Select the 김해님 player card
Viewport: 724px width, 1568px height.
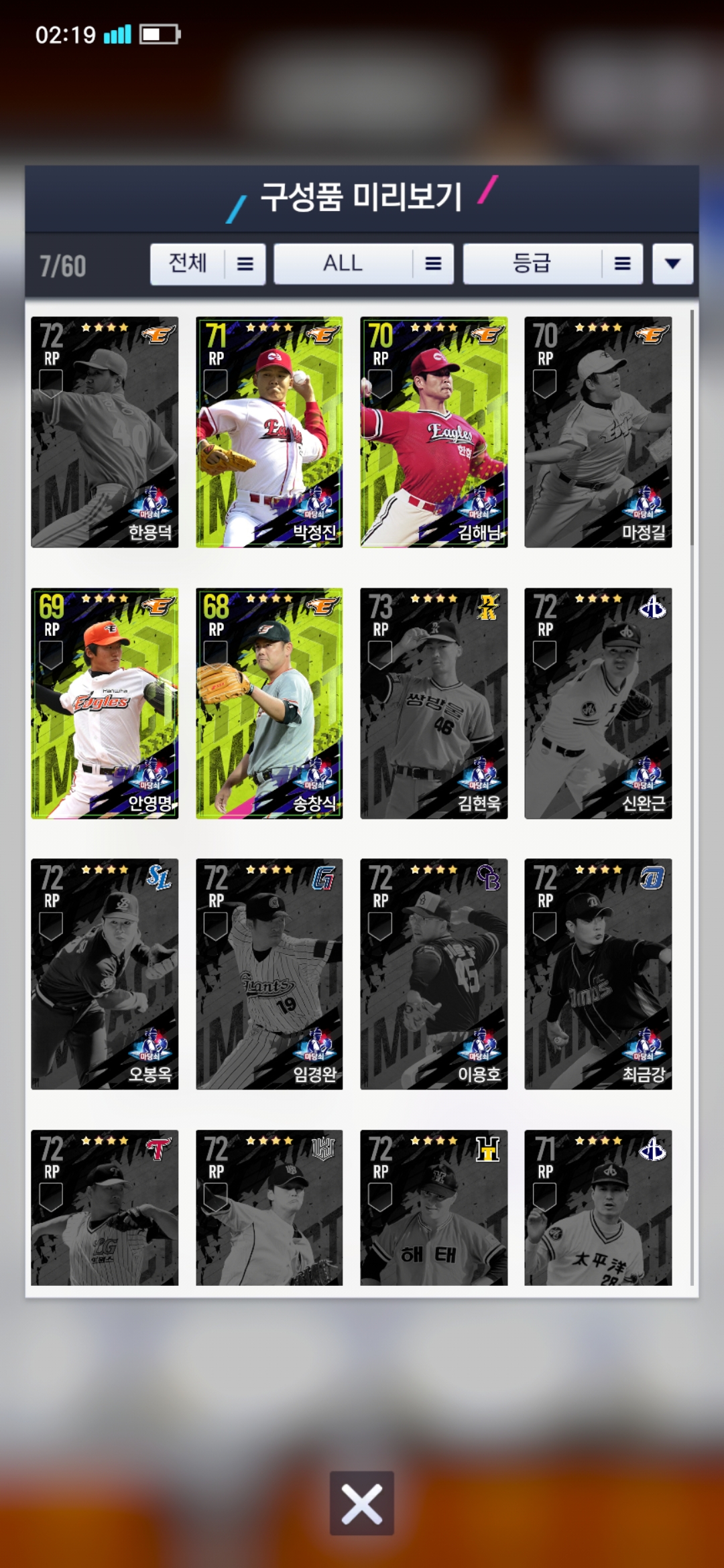pyautogui.click(x=434, y=432)
